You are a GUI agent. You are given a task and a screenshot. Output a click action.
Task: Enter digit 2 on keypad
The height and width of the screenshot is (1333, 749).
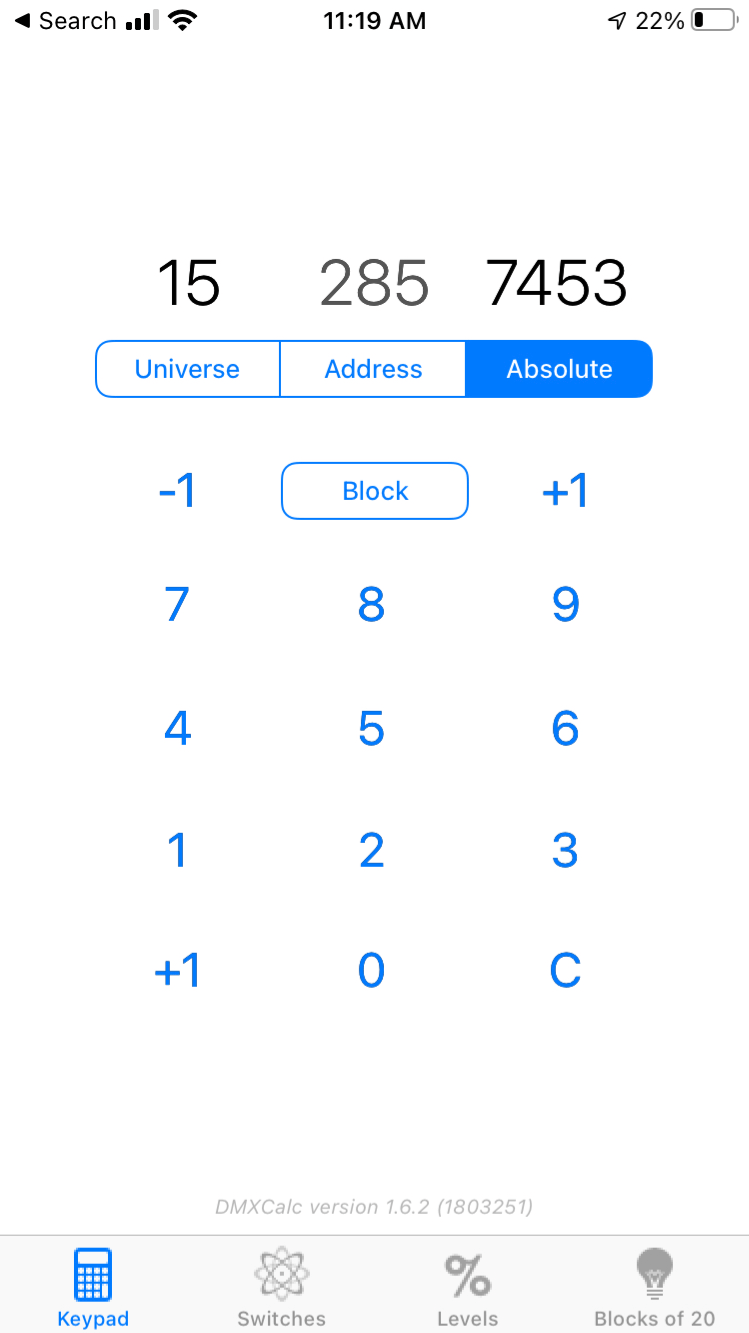371,850
